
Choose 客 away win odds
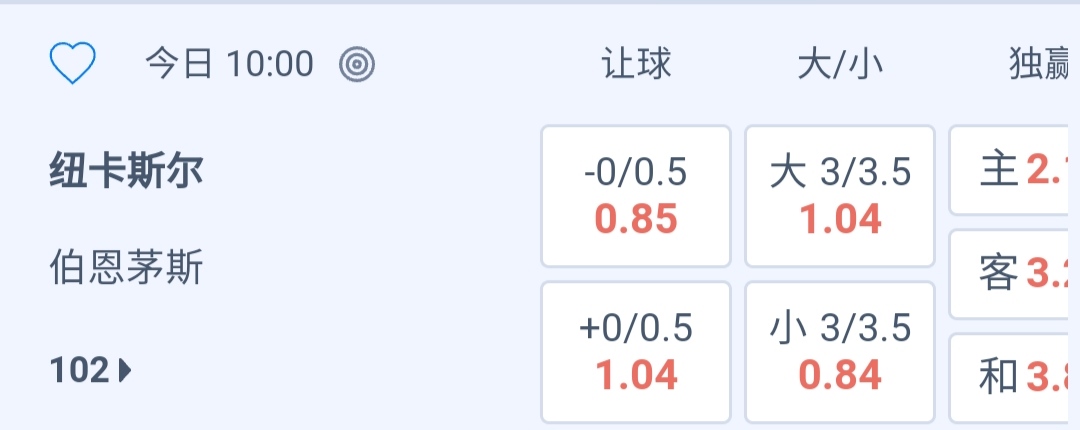click(1015, 273)
